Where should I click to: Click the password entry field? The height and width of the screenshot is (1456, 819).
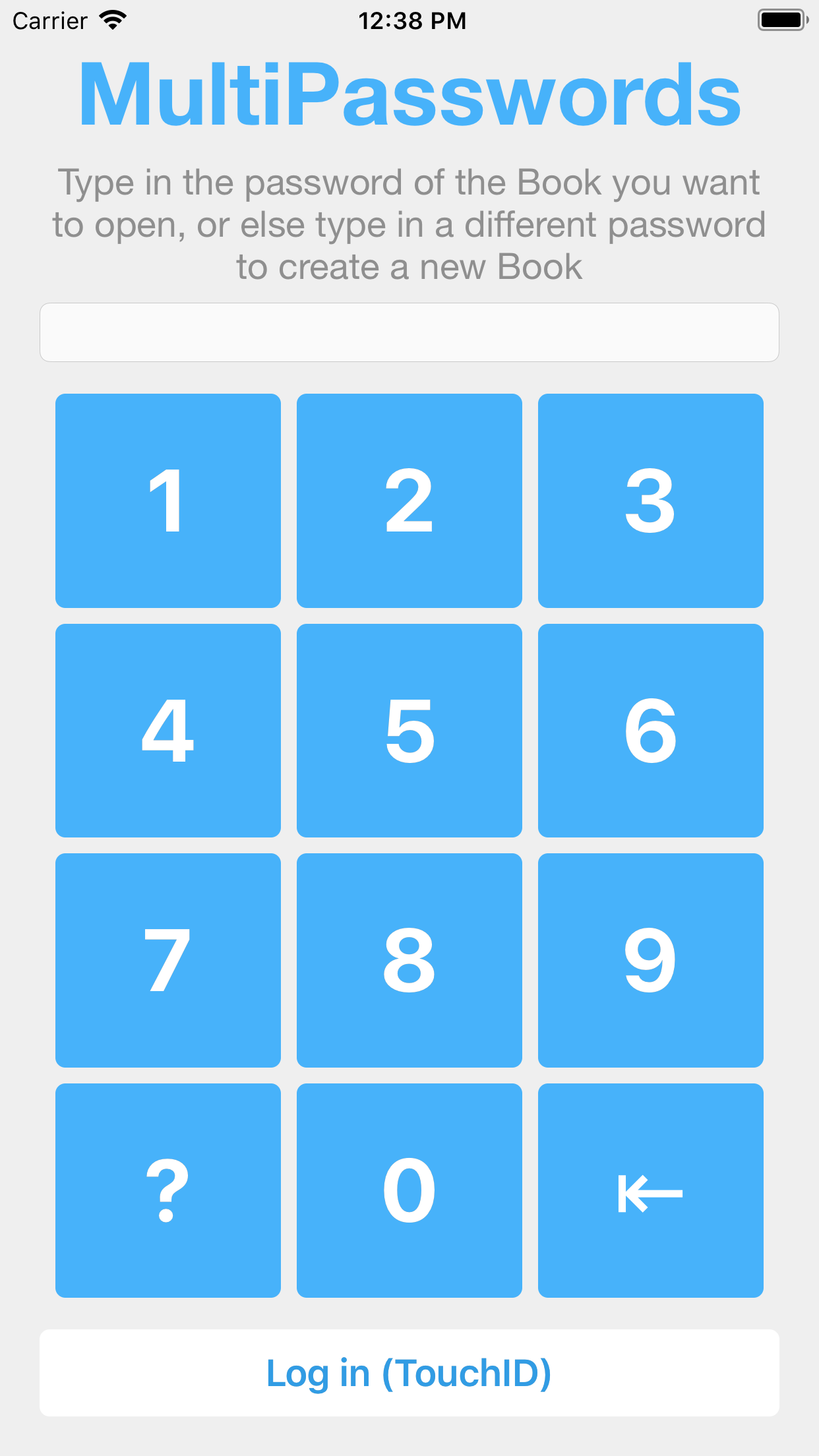pos(409,332)
